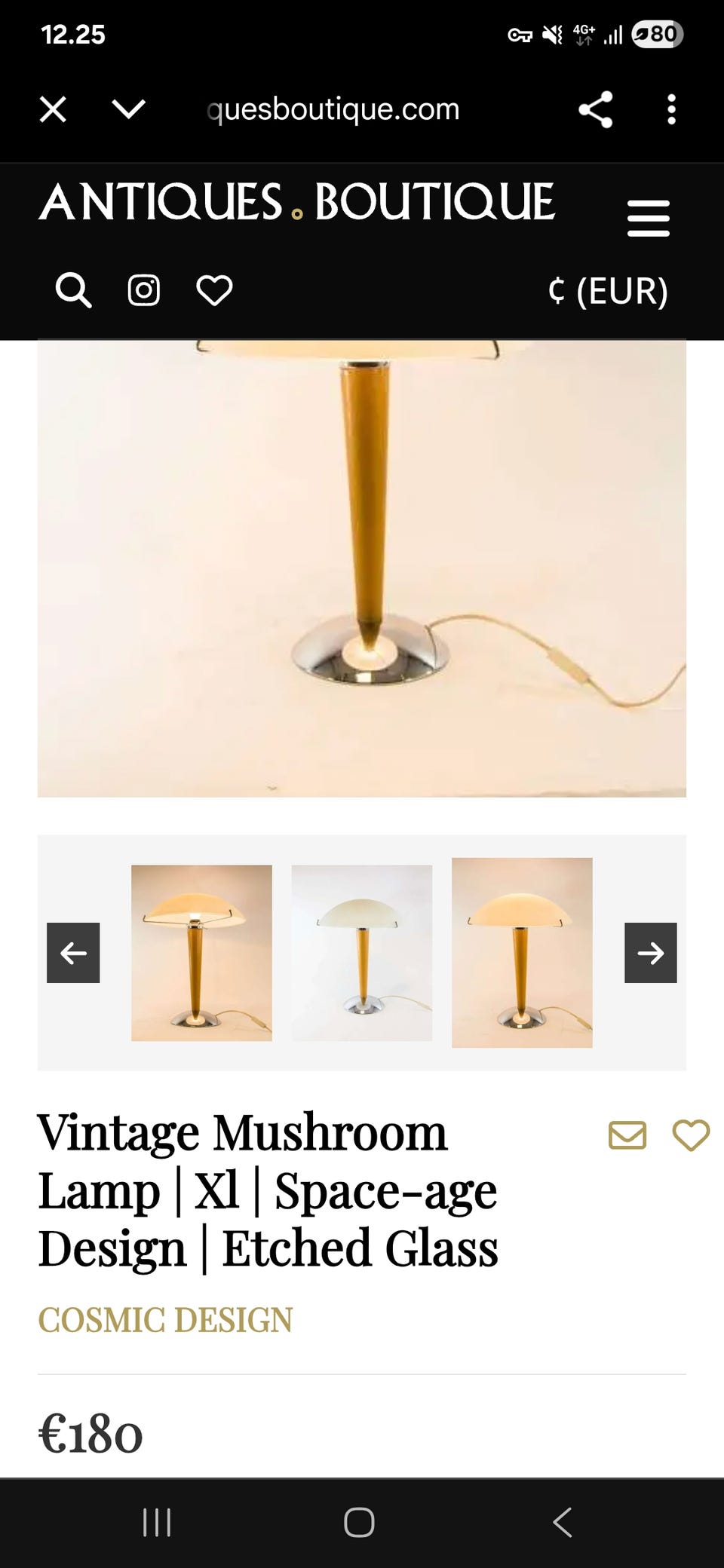Open recent apps from navigation bar
724x1568 pixels.
(x=157, y=1523)
